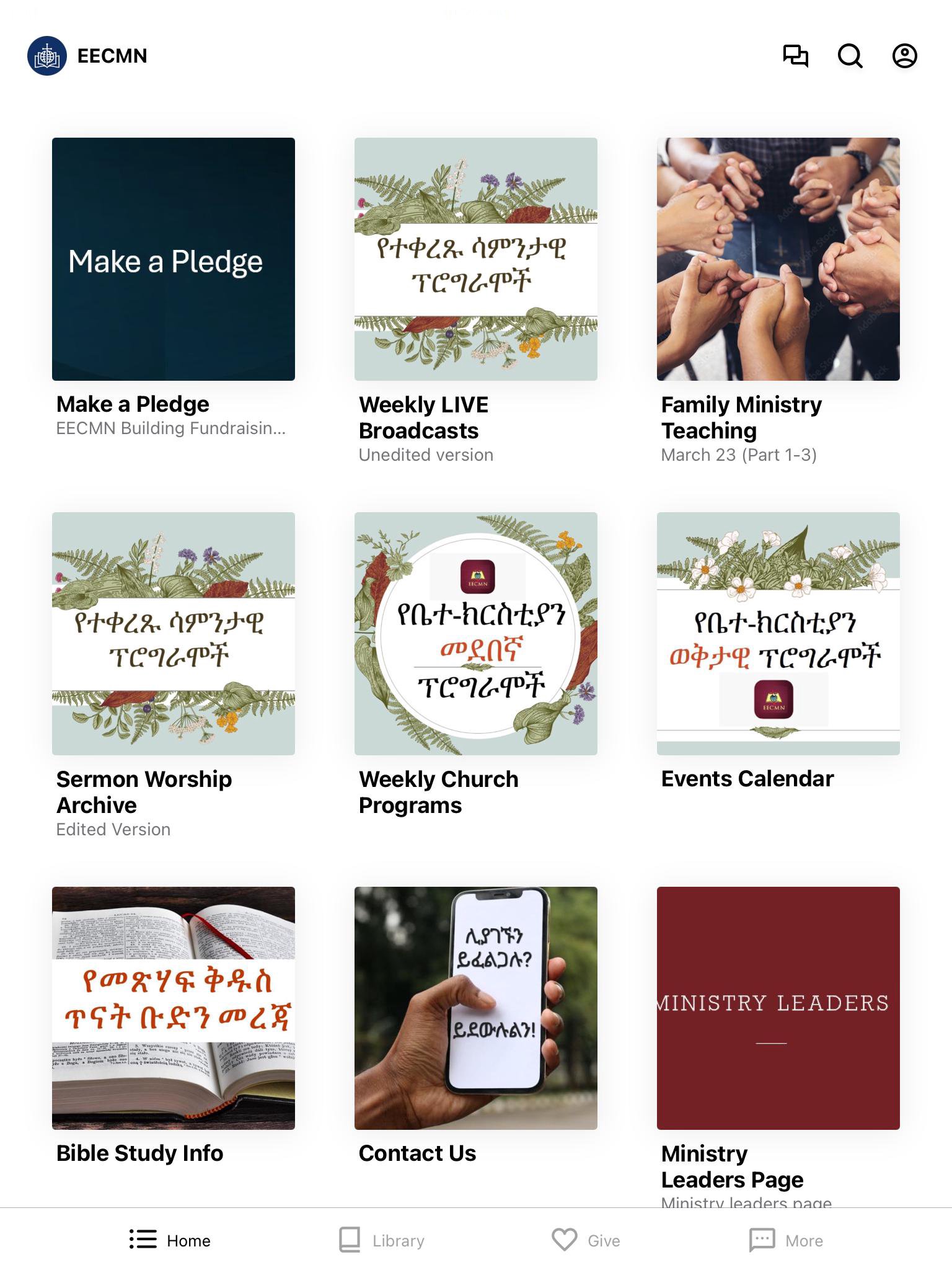Viewport: 952px width, 1270px height.
Task: Open Family Ministry Teaching
Action: click(x=778, y=259)
